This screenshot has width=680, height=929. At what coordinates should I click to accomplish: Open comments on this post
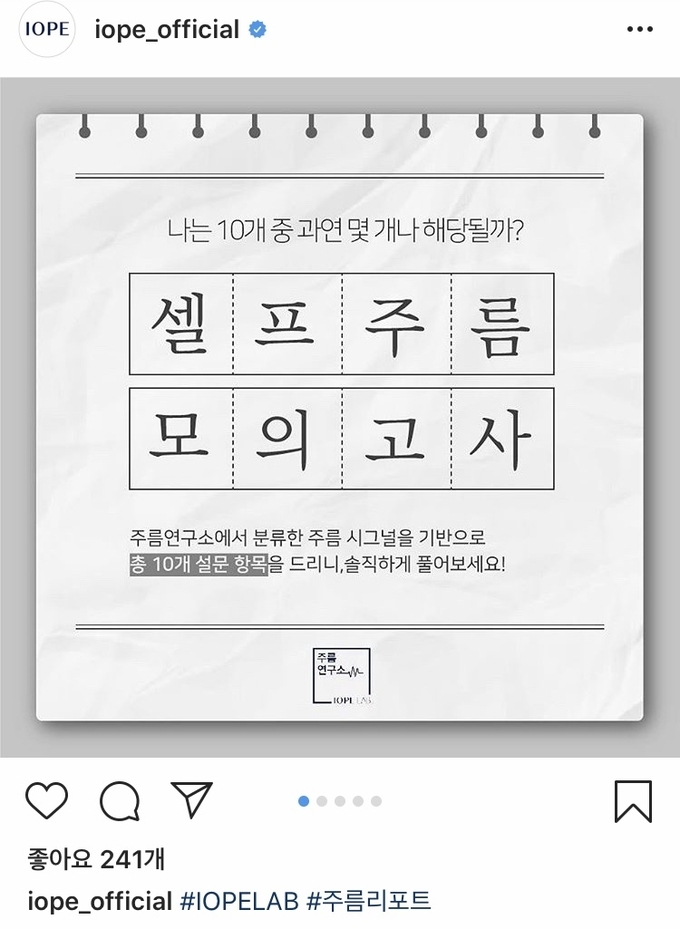[120, 801]
